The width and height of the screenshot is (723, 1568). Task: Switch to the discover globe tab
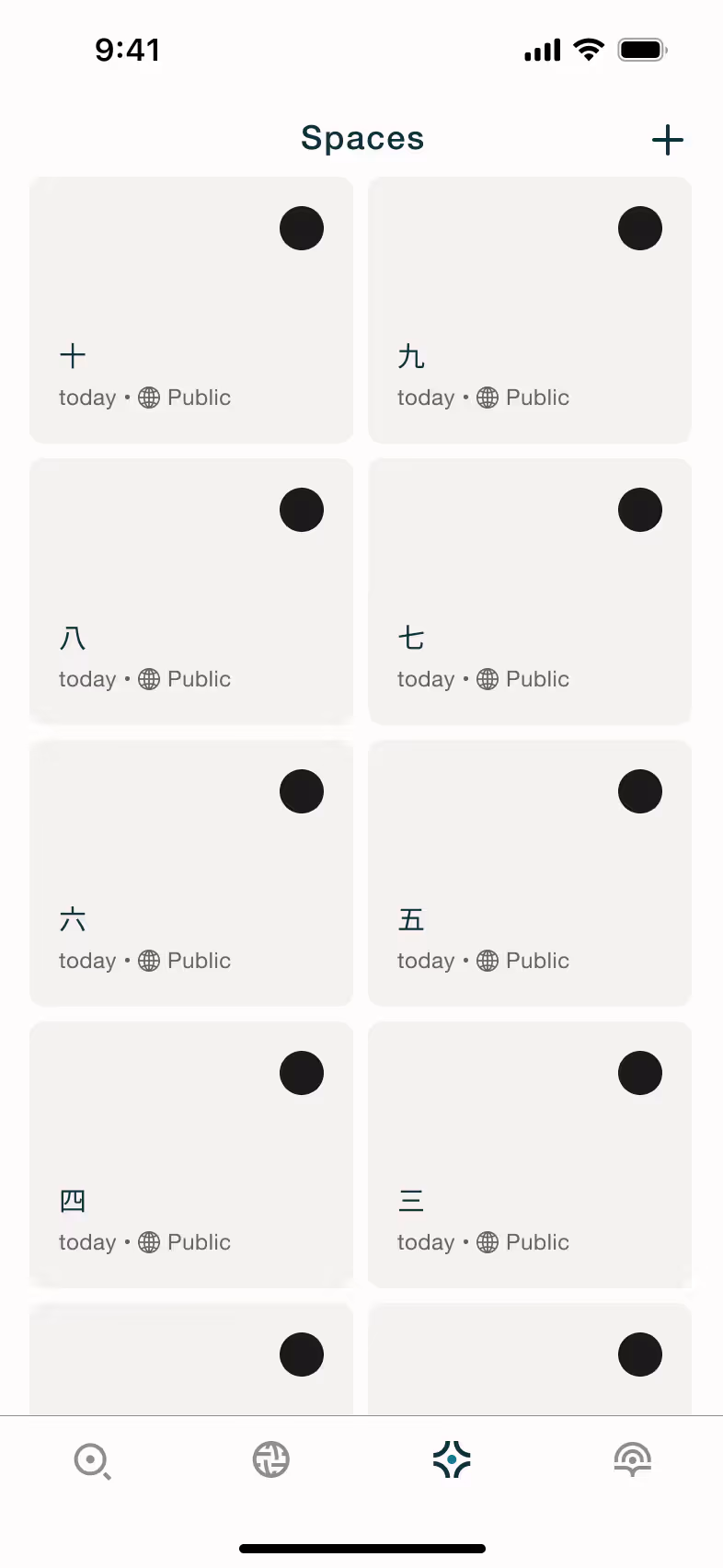coord(271,1459)
